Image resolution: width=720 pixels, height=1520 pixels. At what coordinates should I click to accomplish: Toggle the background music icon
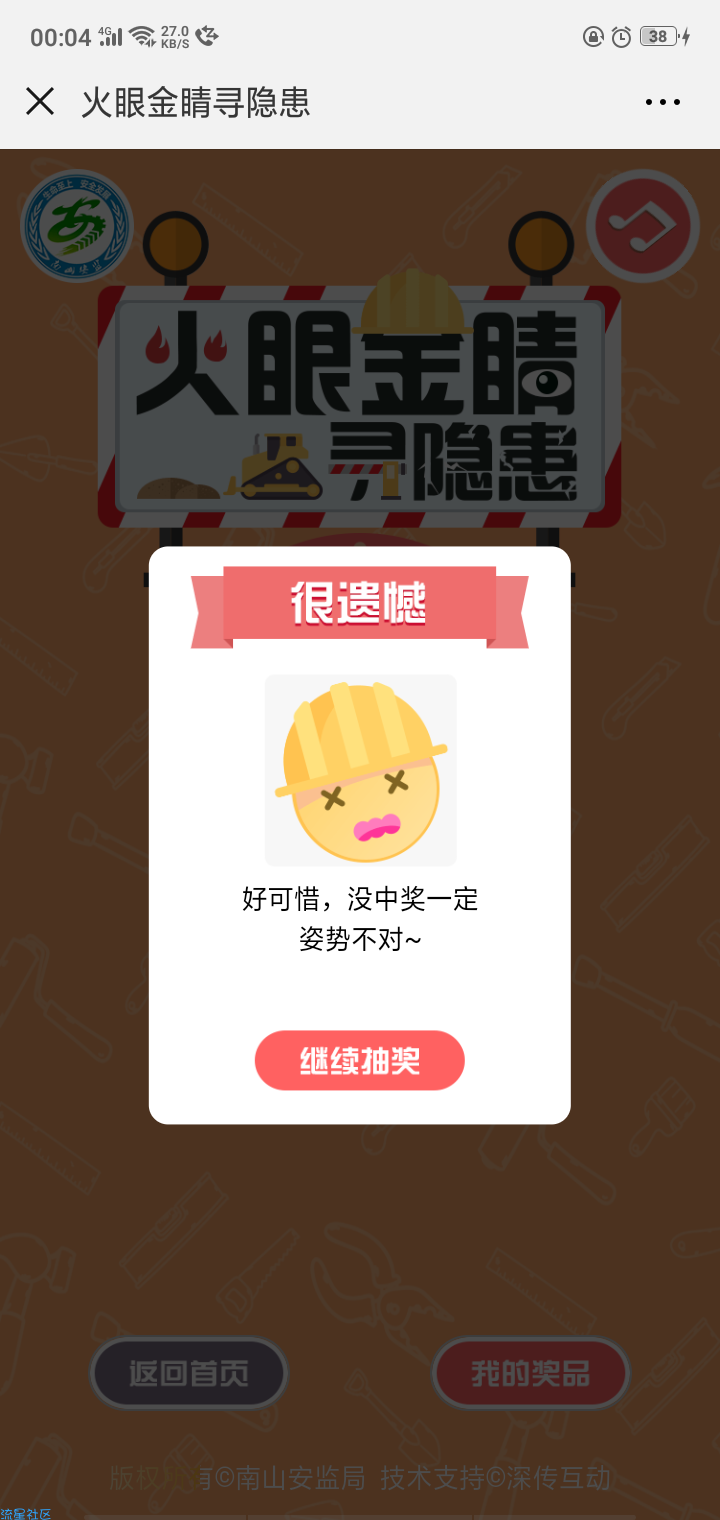pos(642,225)
